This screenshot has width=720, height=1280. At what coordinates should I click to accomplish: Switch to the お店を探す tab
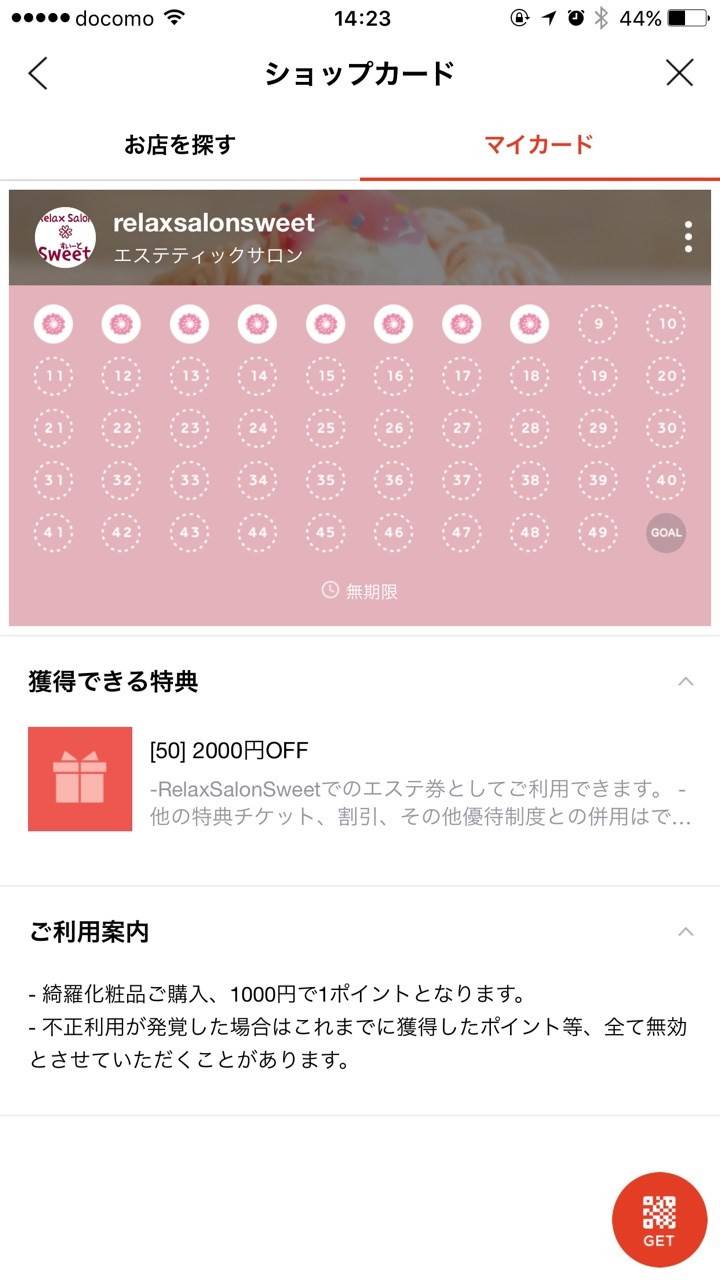click(x=180, y=145)
